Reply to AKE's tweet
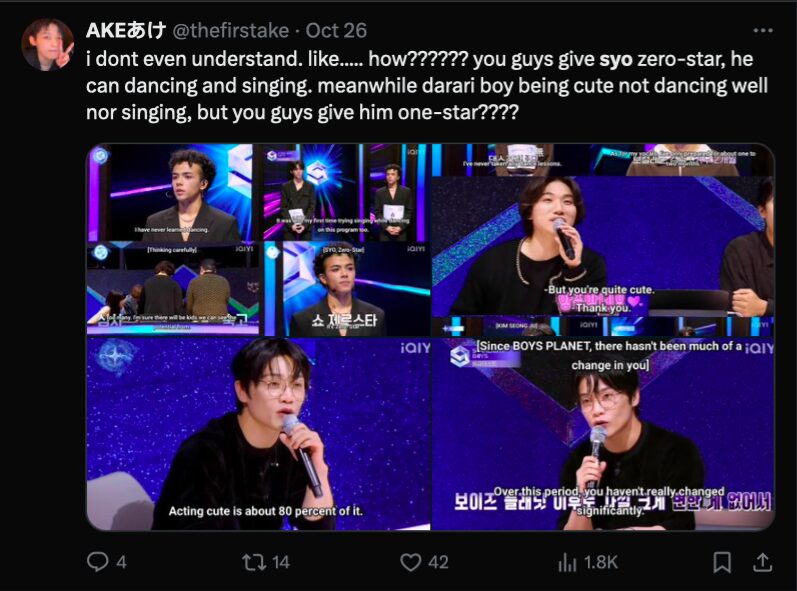The width and height of the screenshot is (797, 591). point(98,562)
